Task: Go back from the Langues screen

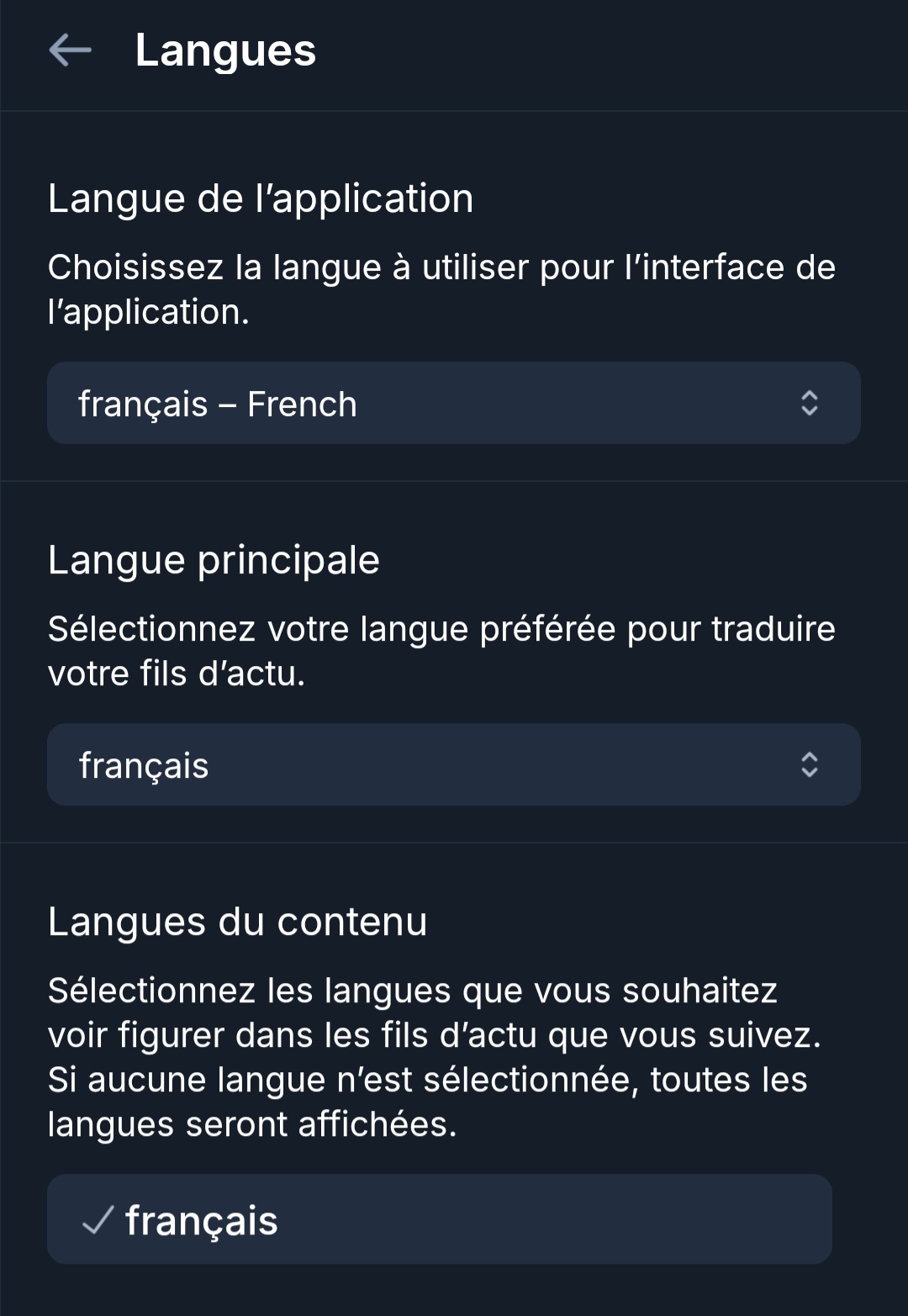Action: pos(70,50)
